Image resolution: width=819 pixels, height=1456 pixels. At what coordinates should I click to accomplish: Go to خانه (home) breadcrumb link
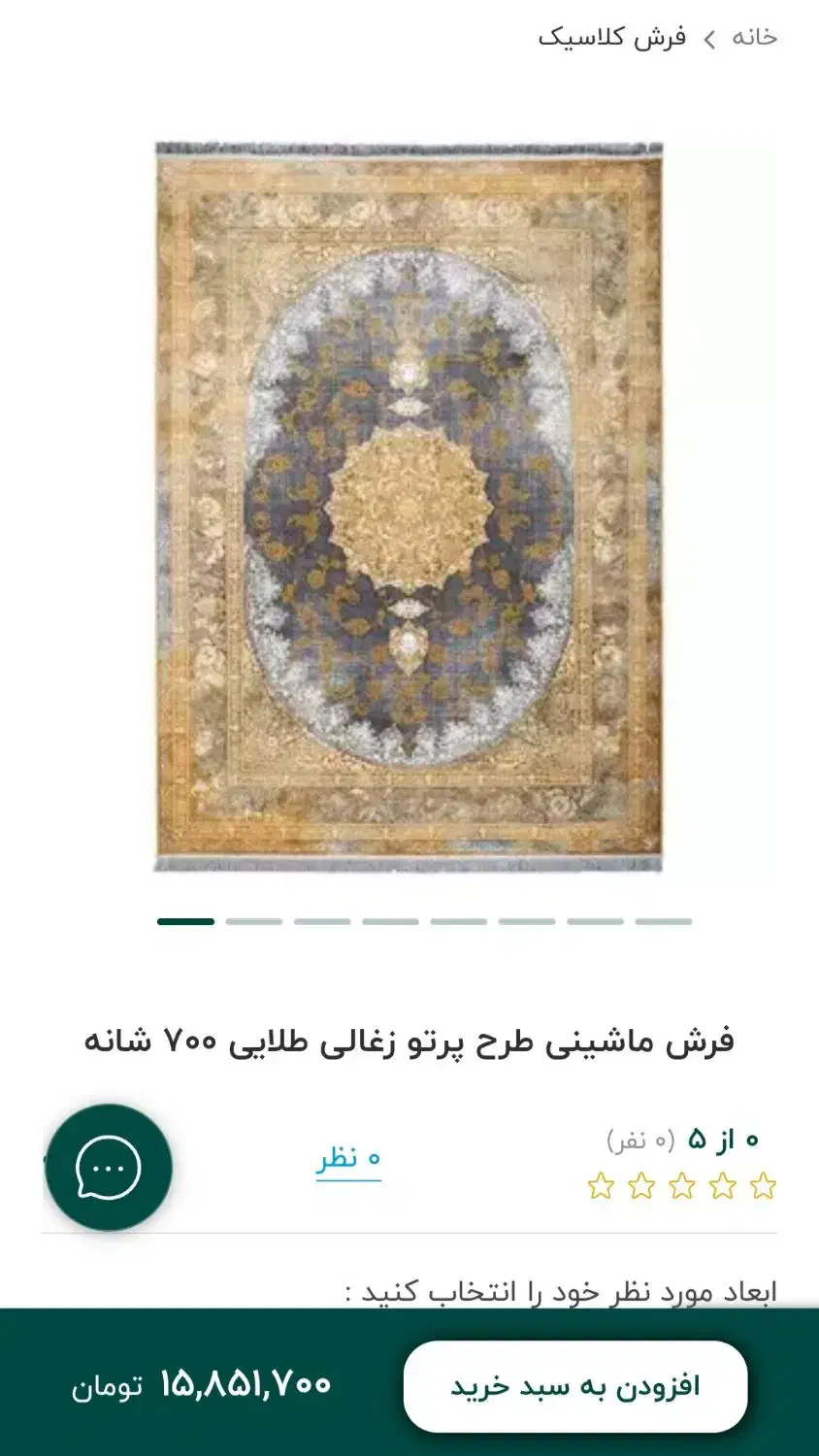(x=754, y=37)
